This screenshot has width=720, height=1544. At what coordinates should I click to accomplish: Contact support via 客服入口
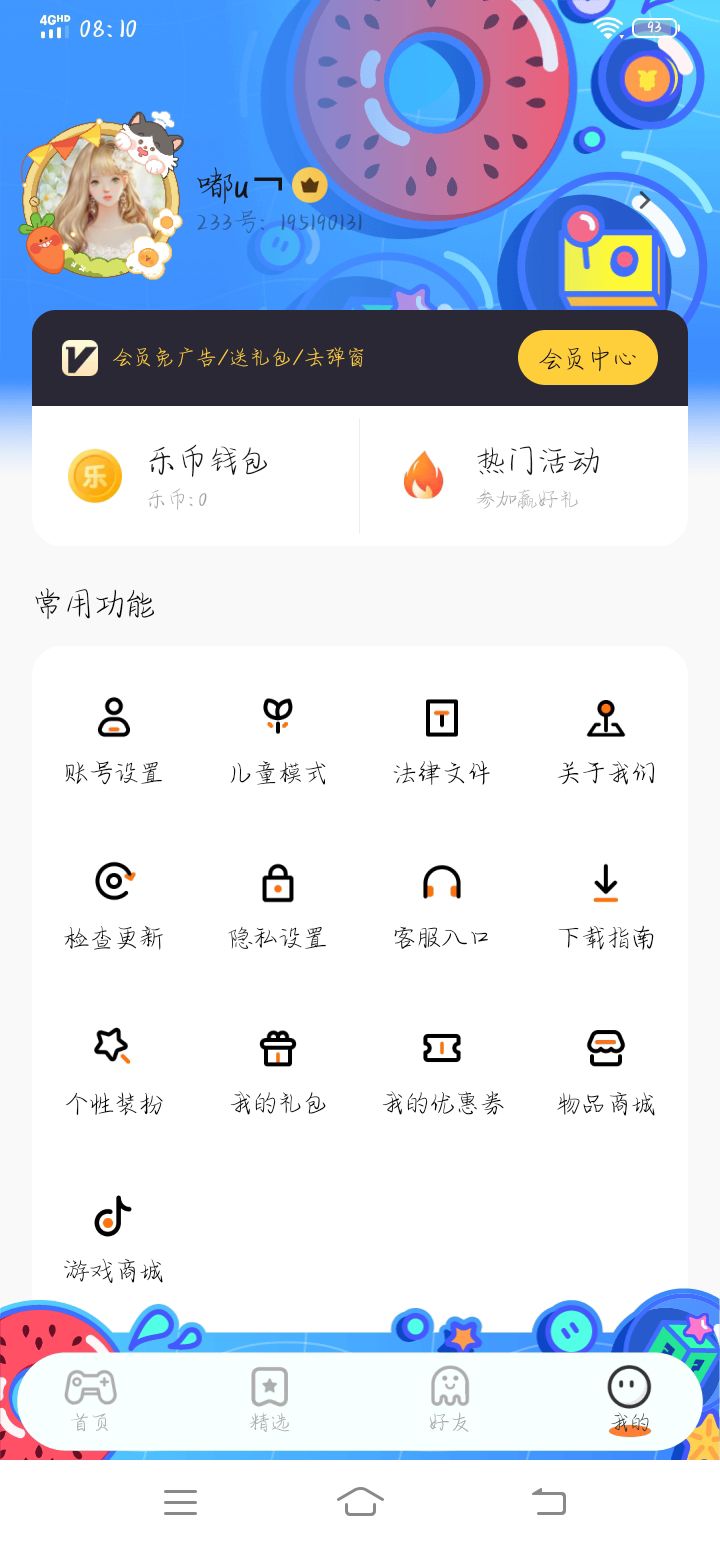point(442,906)
